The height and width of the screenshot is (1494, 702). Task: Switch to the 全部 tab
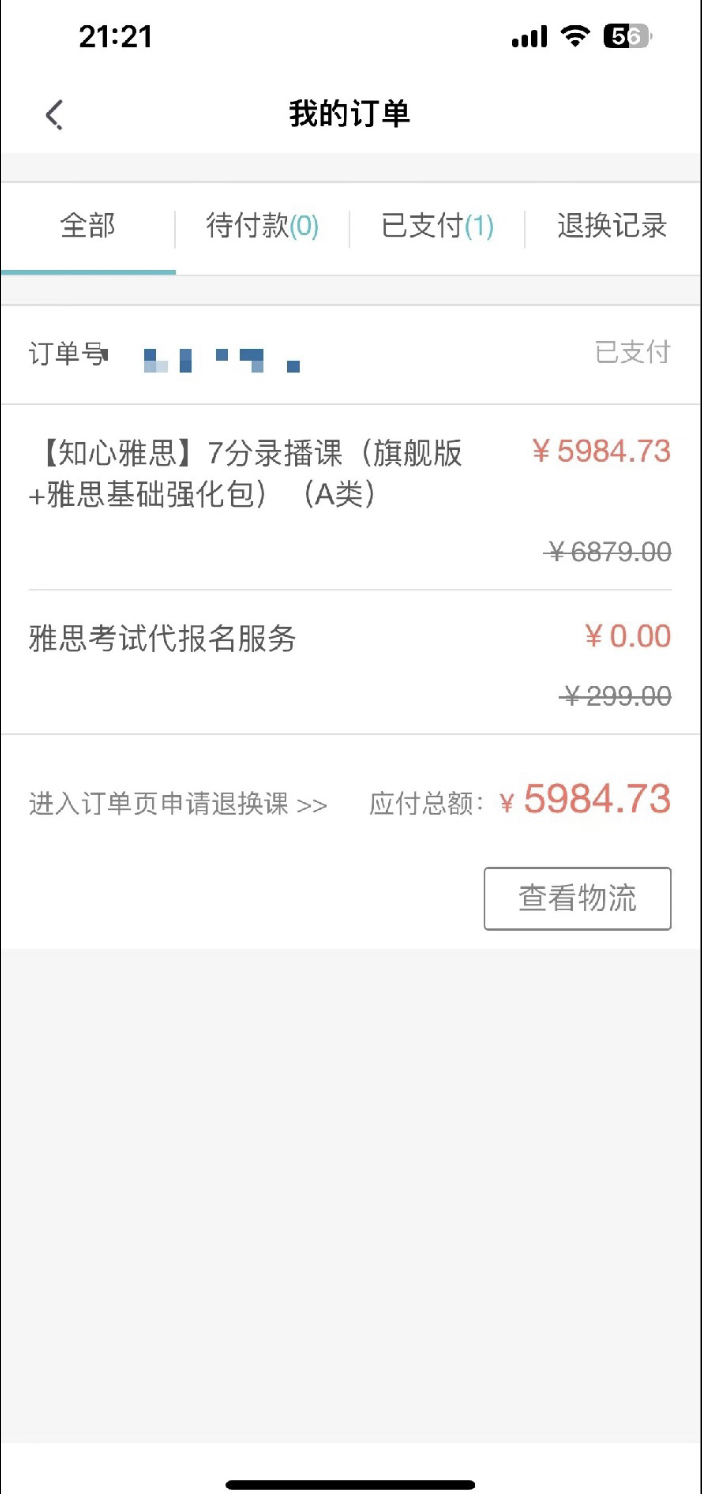[x=88, y=227]
